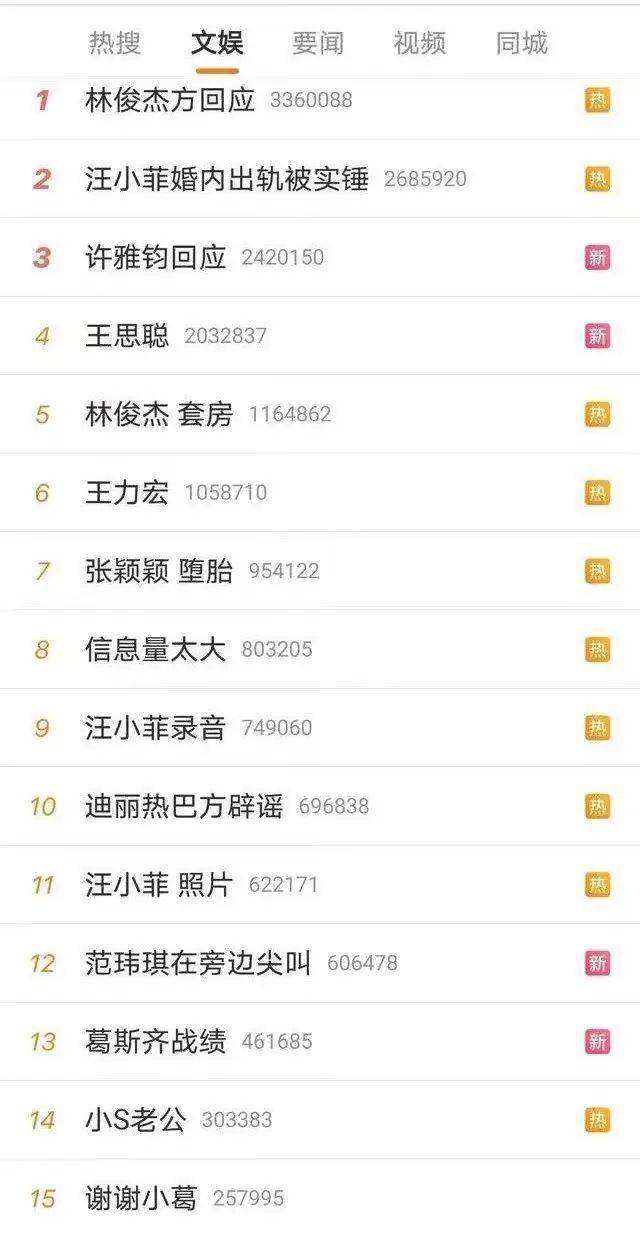Open the topic 汪小菲 照片

(159, 885)
